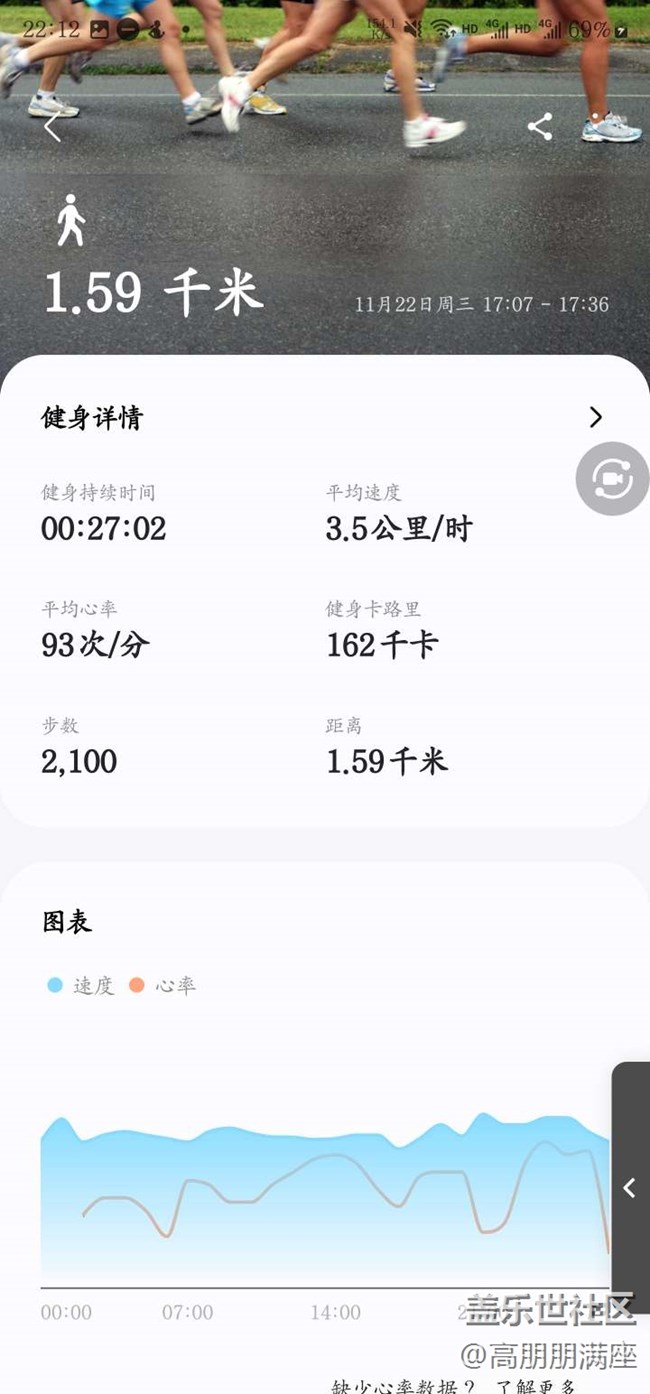Go back using the top-left arrow
Image resolution: width=650 pixels, height=1394 pixels.
click(x=52, y=127)
